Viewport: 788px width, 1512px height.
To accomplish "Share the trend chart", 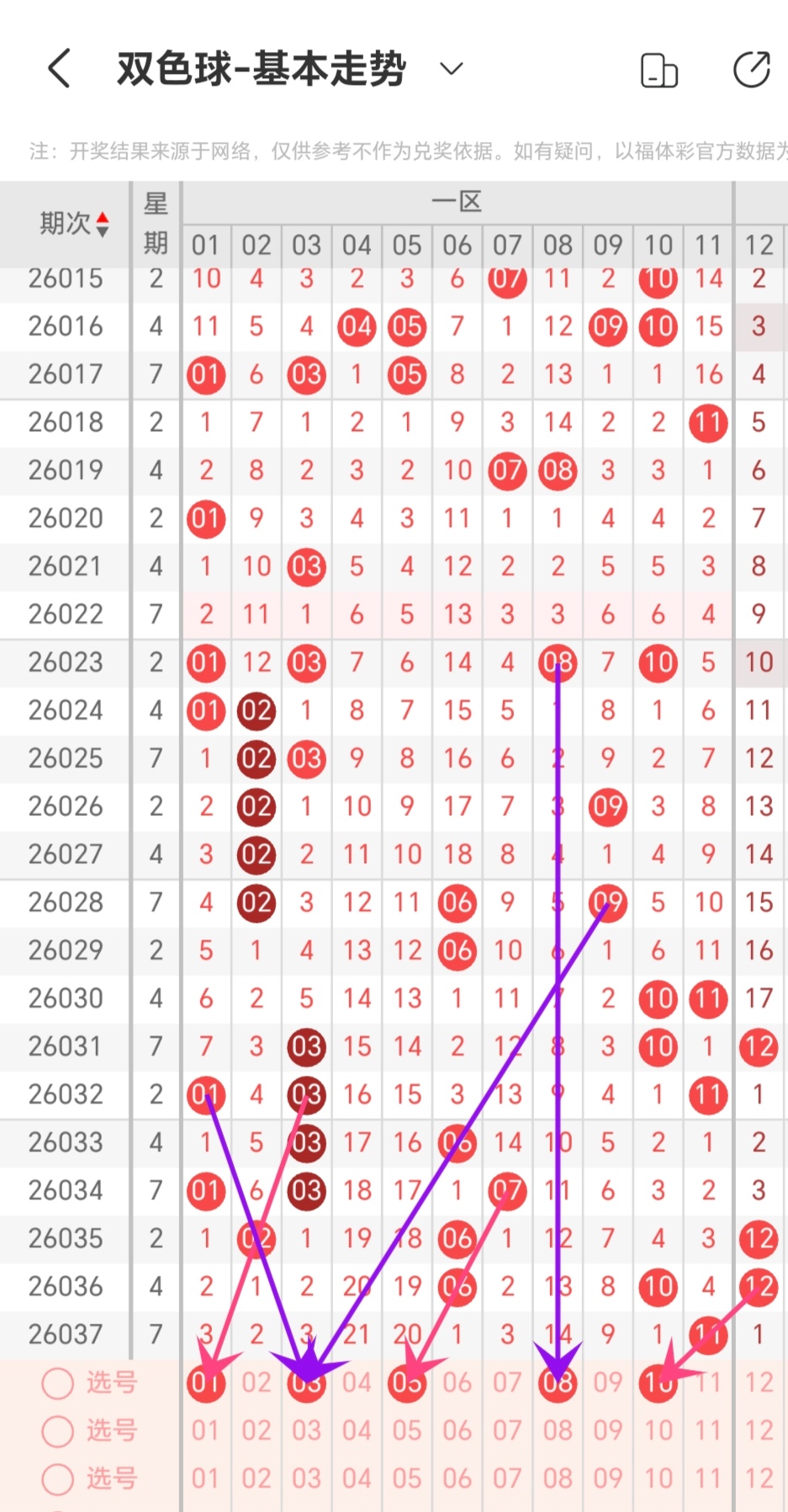I will tap(751, 69).
